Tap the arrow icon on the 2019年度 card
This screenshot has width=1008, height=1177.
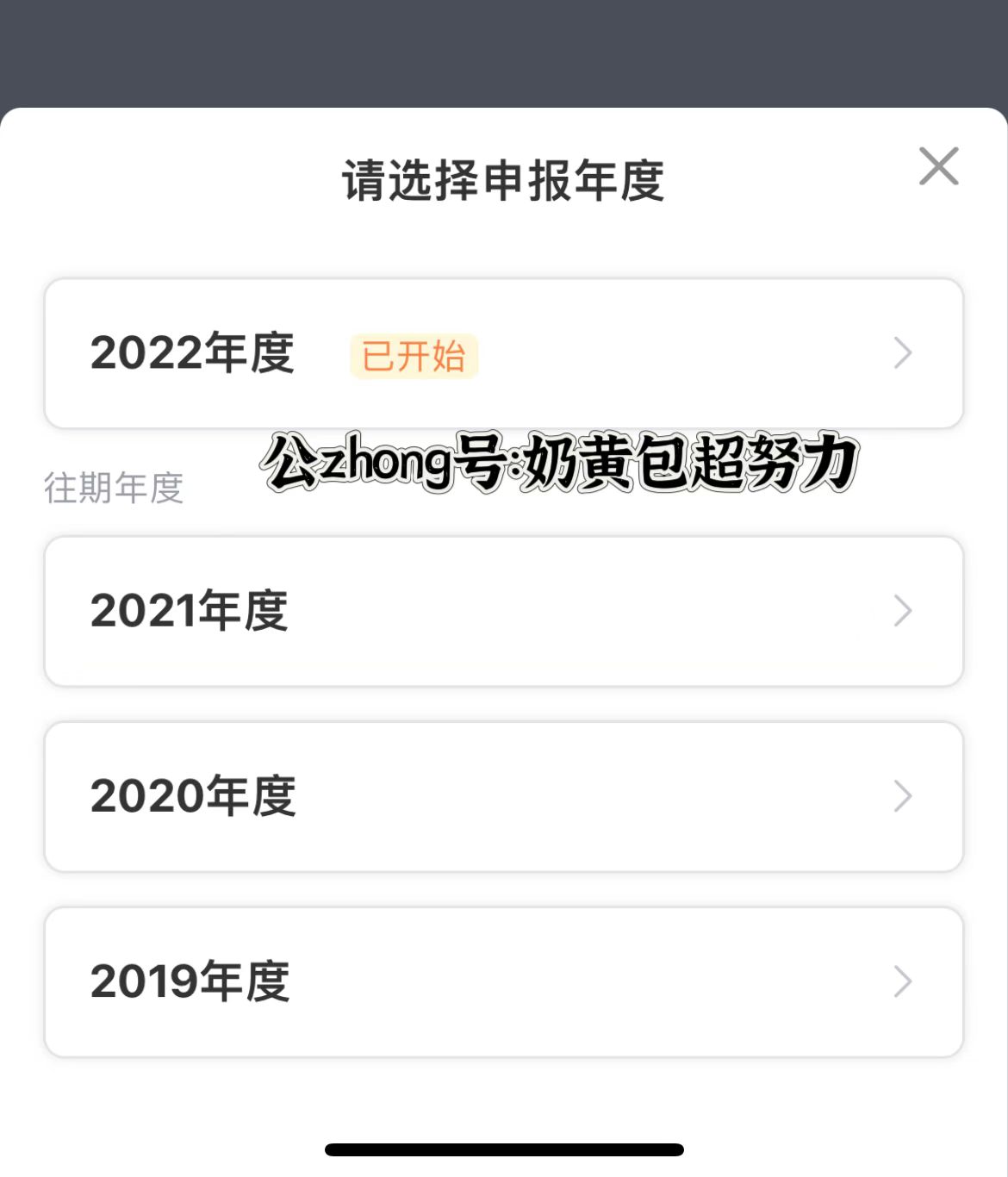[x=903, y=980]
